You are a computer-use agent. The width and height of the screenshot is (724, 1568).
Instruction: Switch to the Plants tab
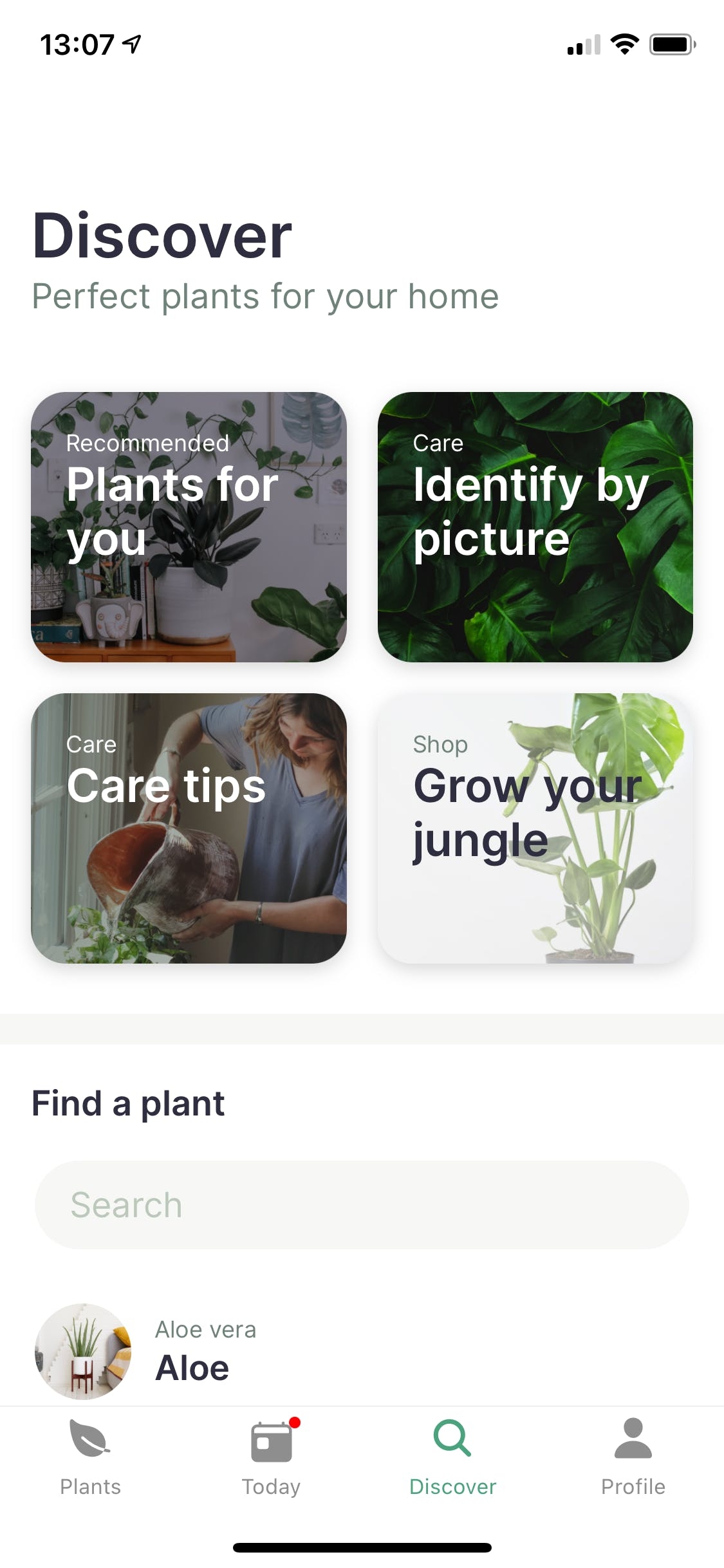click(90, 1457)
